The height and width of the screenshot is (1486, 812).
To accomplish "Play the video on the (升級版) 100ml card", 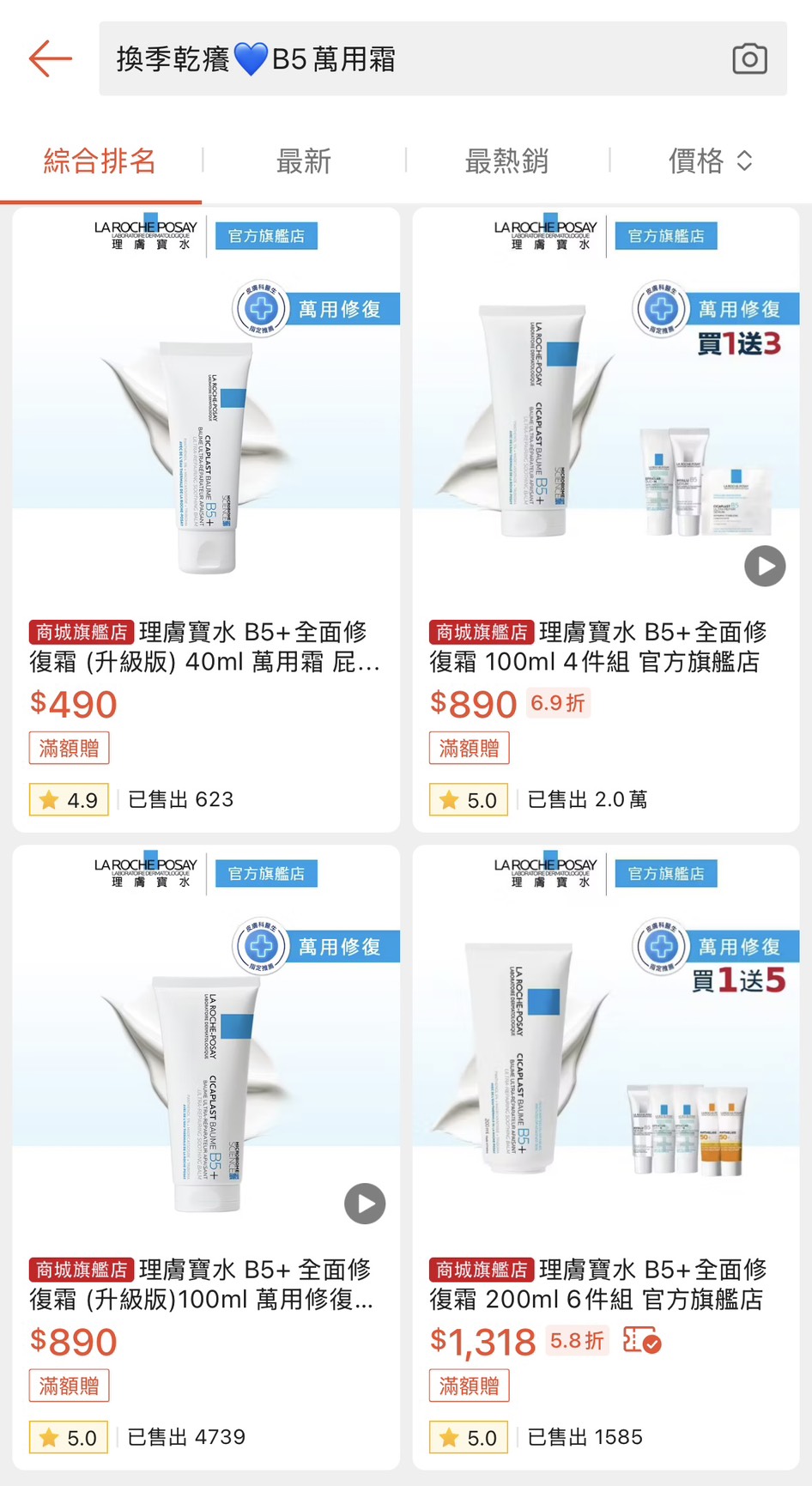I will [365, 1204].
